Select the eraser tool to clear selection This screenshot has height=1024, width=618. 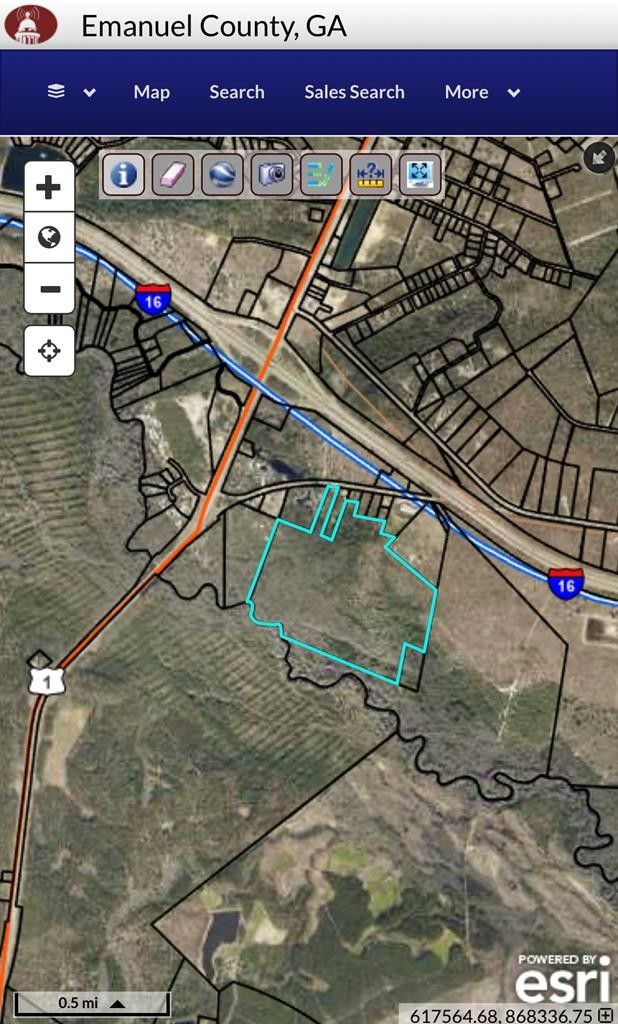[x=173, y=175]
